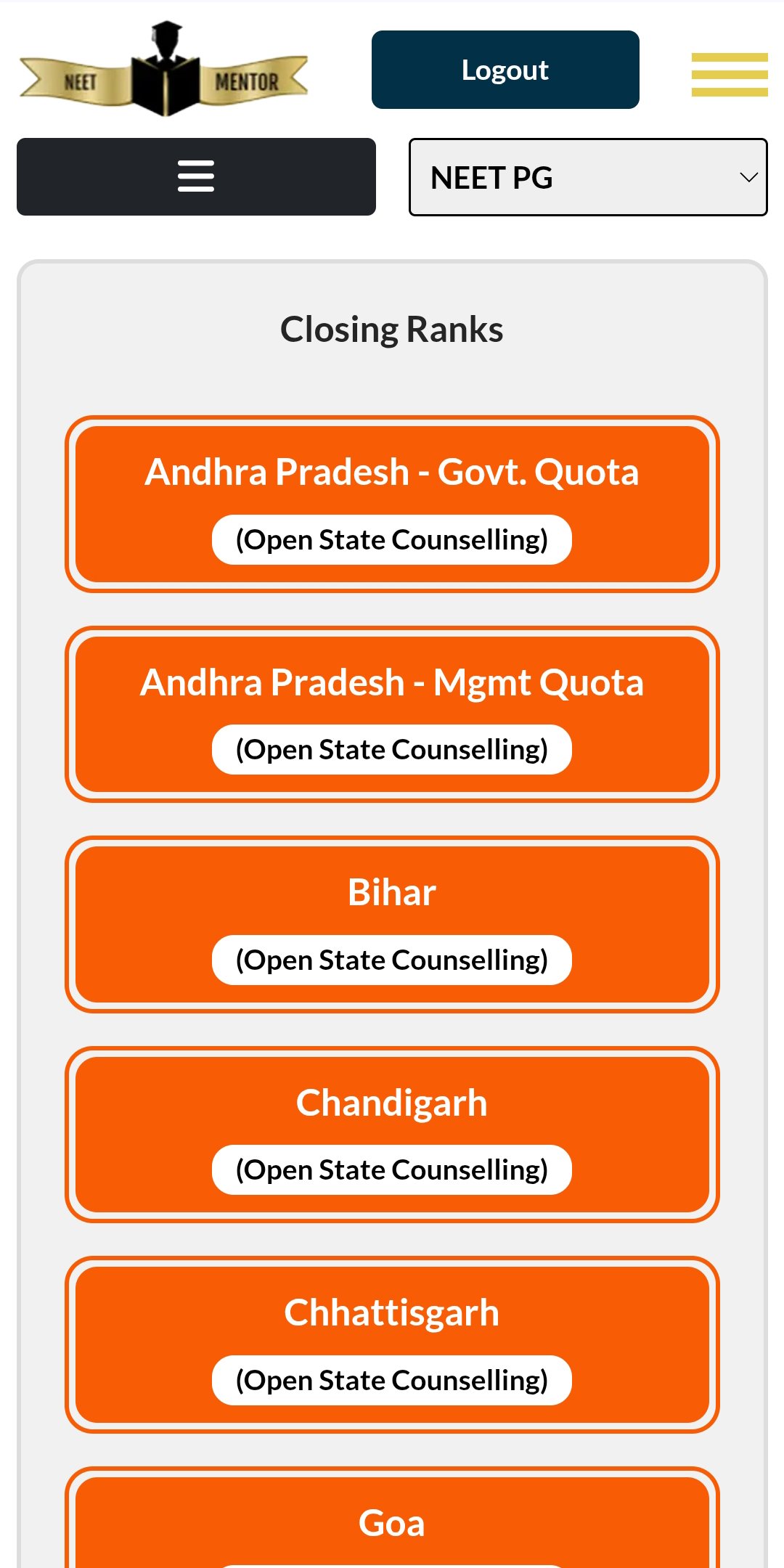View Bihar closing ranks
Viewport: 784px width, 1568px height.
coord(392,924)
